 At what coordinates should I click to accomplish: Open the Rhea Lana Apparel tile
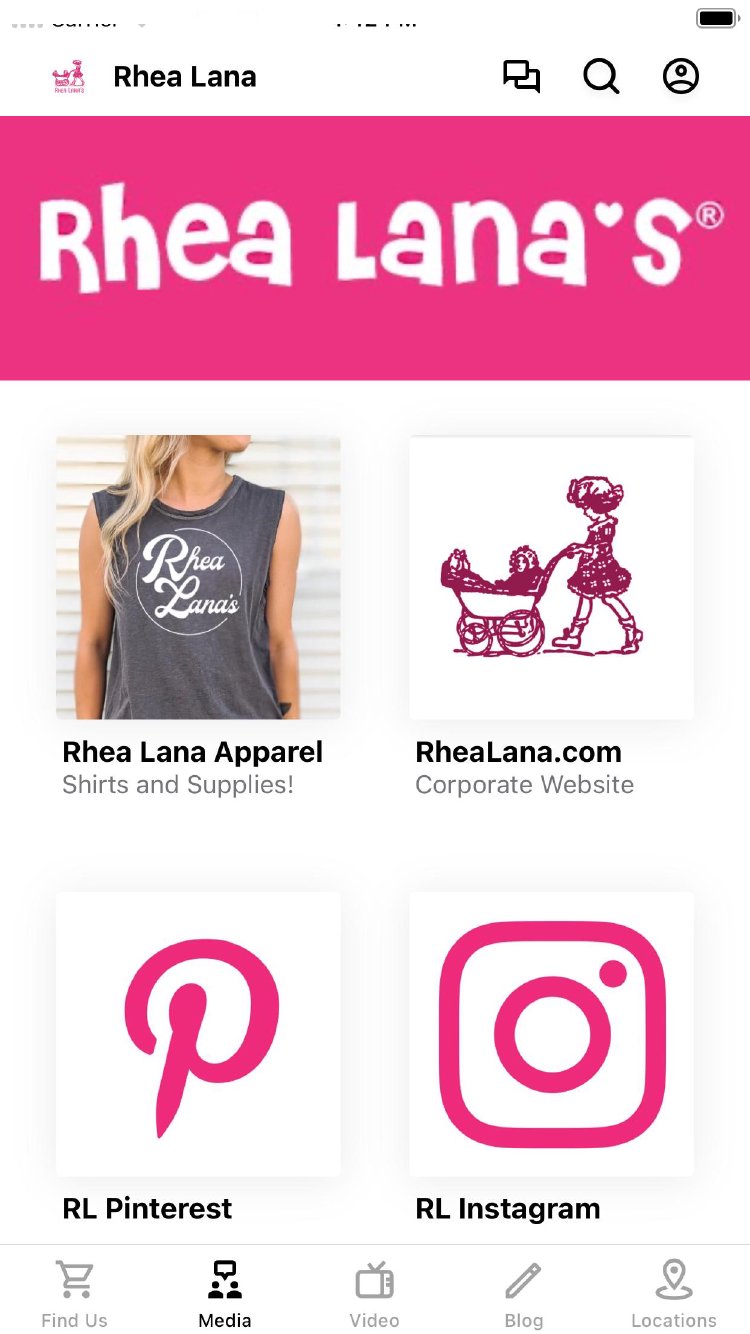pyautogui.click(x=198, y=578)
